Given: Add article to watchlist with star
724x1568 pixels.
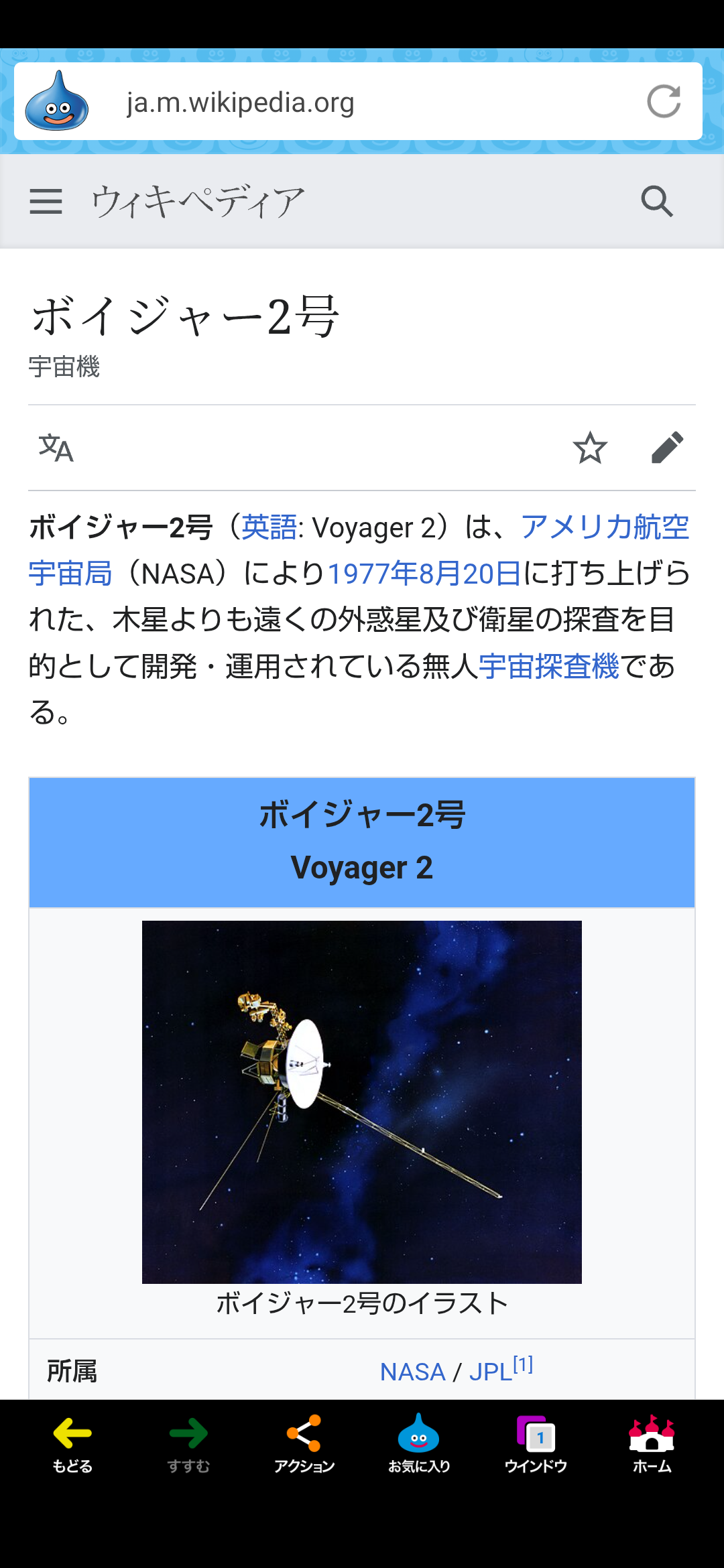Looking at the screenshot, I should [x=590, y=448].
